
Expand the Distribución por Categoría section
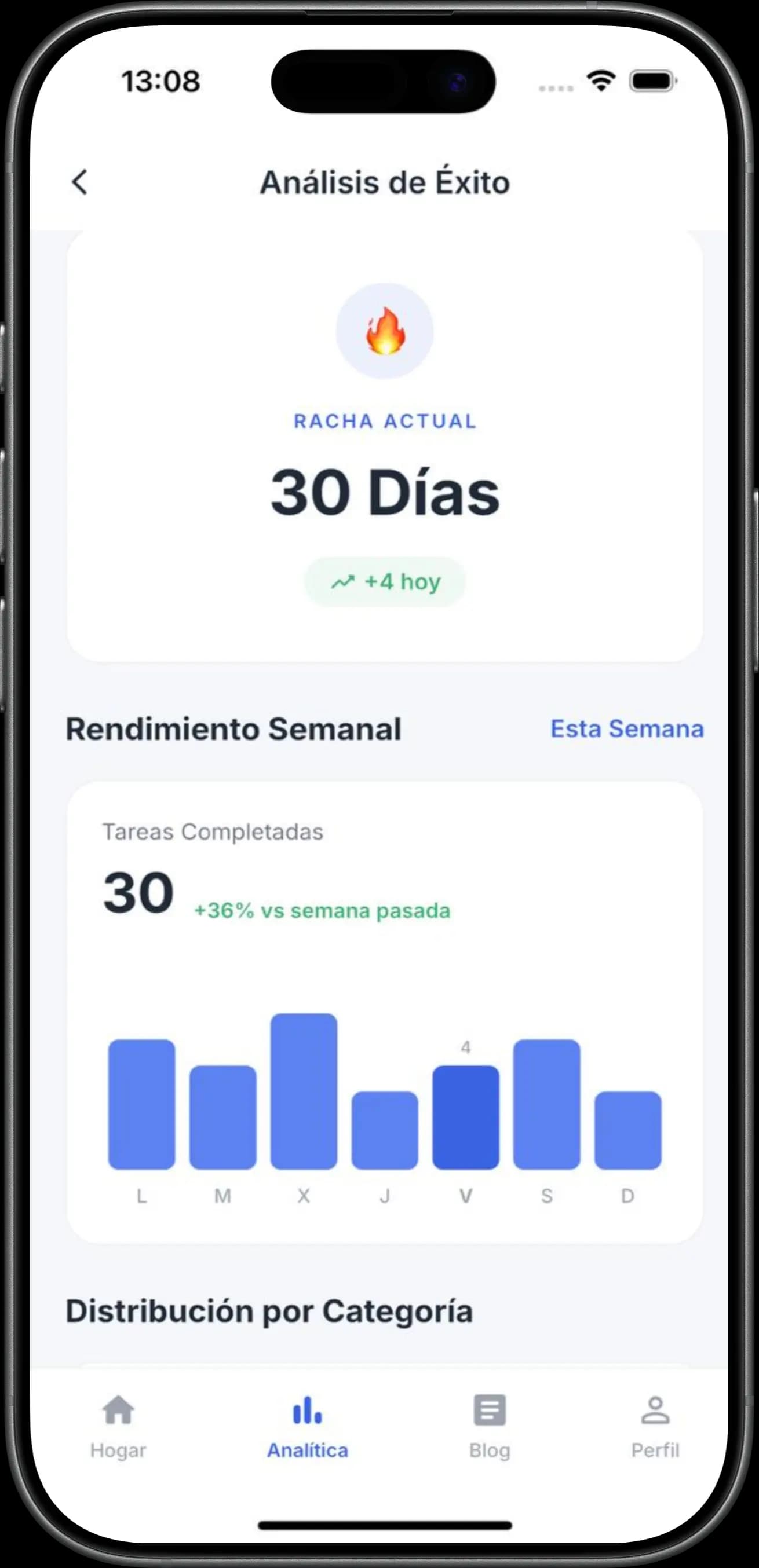point(270,1310)
